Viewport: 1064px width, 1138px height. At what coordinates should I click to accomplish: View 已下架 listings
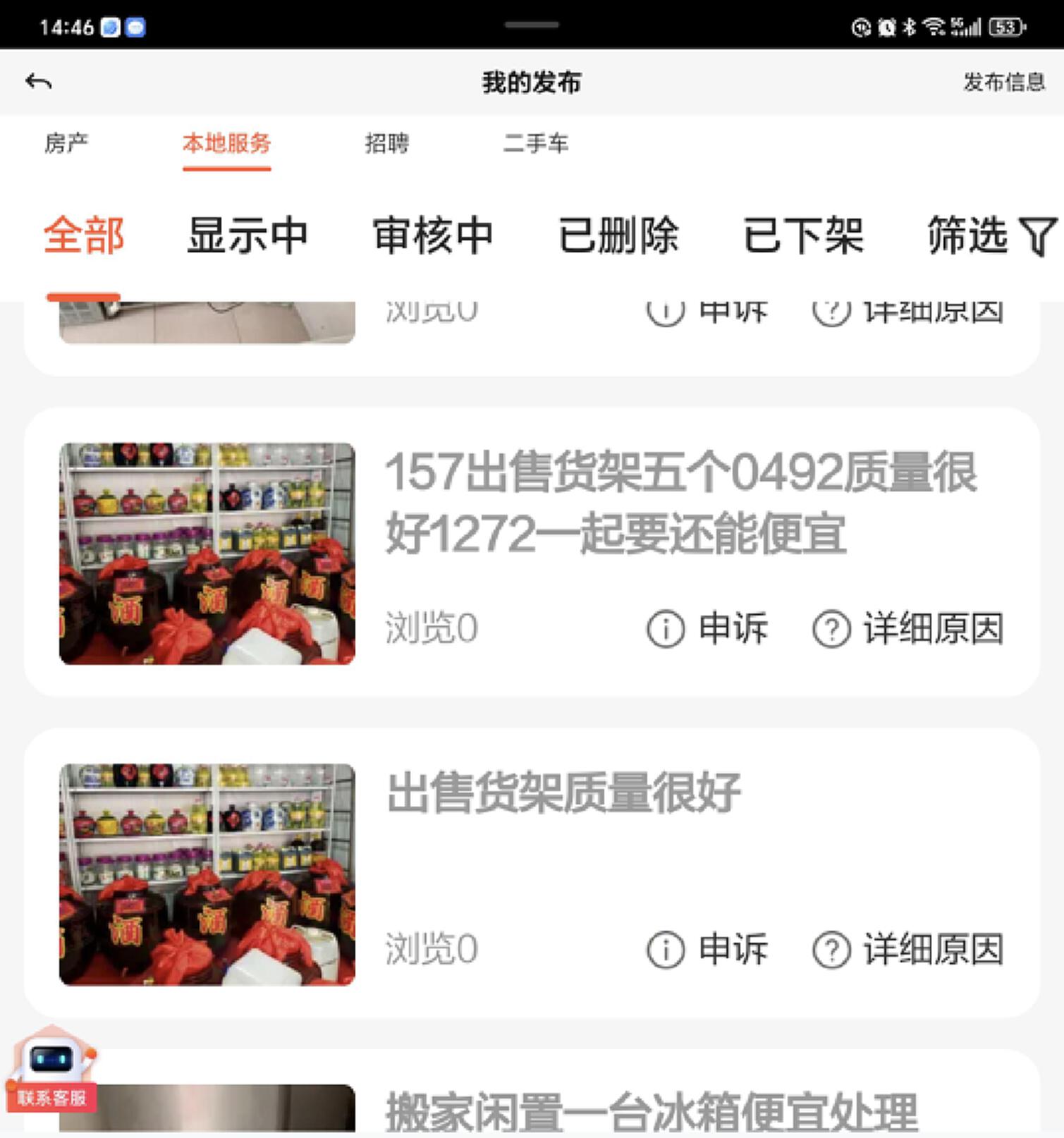[803, 235]
